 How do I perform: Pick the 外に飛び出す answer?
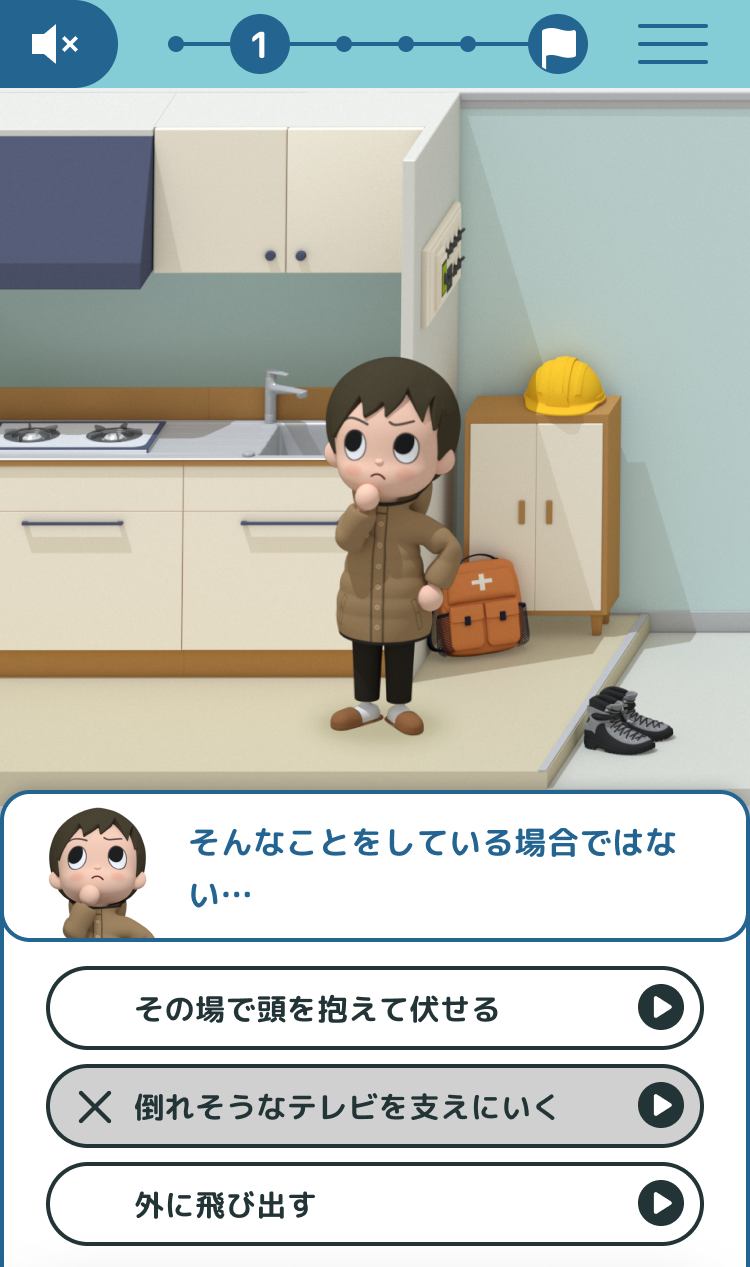point(374,1203)
